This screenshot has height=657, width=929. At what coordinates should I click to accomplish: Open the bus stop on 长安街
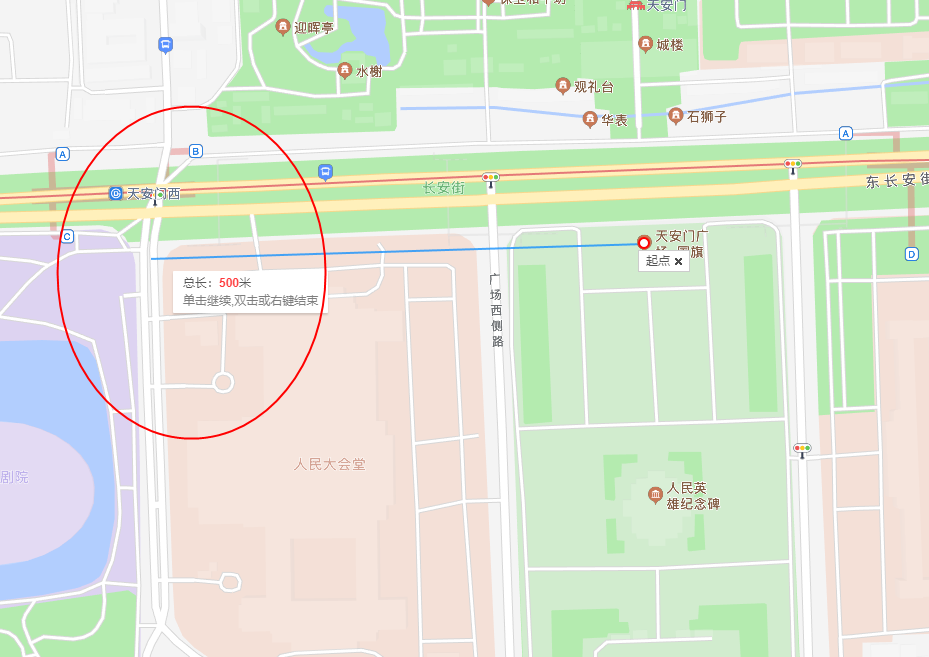click(x=325, y=172)
